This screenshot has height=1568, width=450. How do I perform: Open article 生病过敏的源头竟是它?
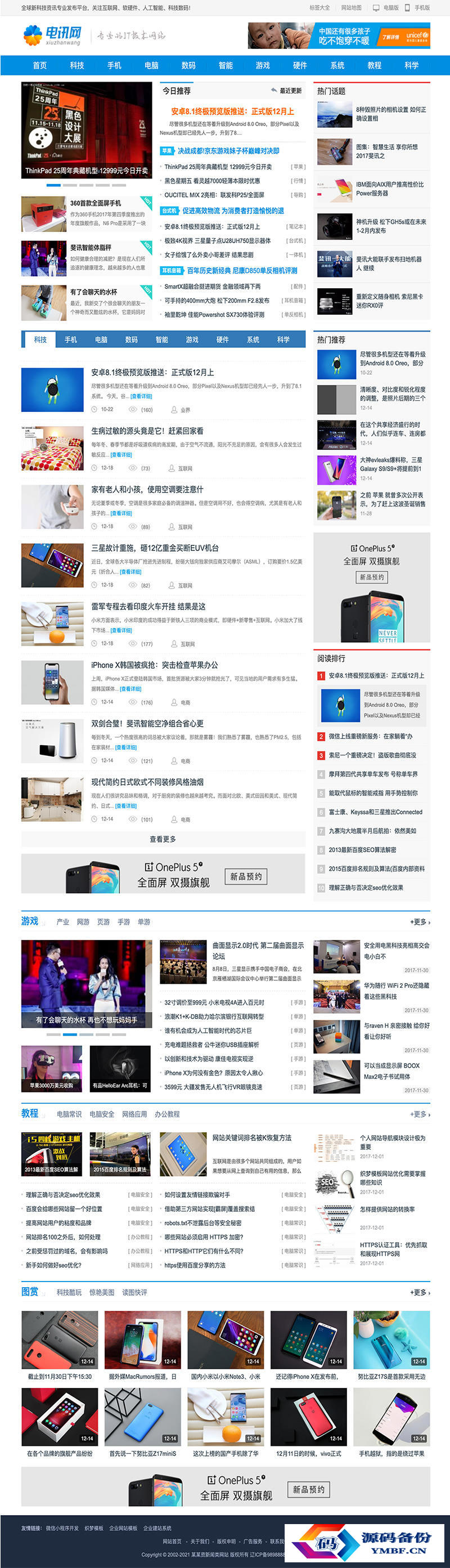[x=147, y=431]
